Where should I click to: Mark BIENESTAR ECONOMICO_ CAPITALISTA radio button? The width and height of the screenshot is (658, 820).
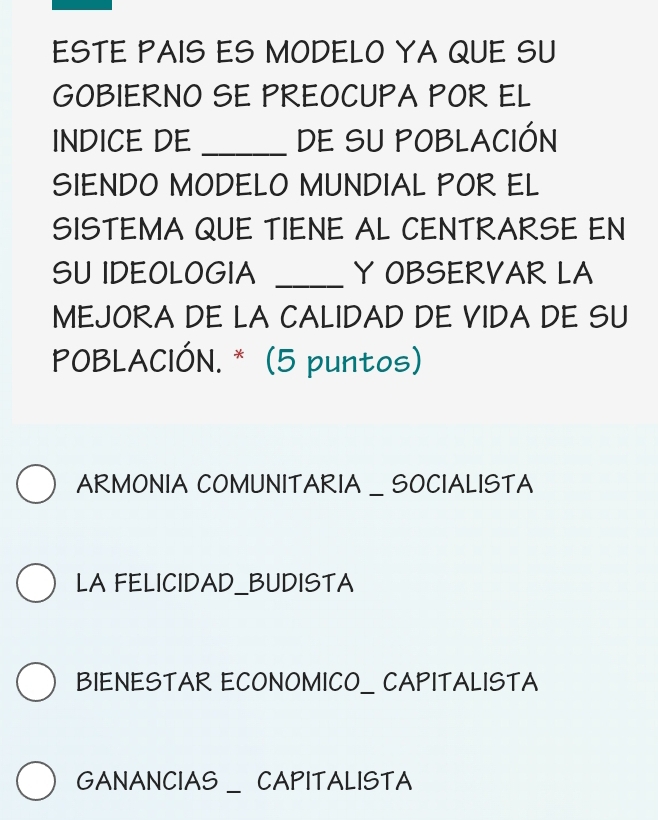click(x=37, y=683)
